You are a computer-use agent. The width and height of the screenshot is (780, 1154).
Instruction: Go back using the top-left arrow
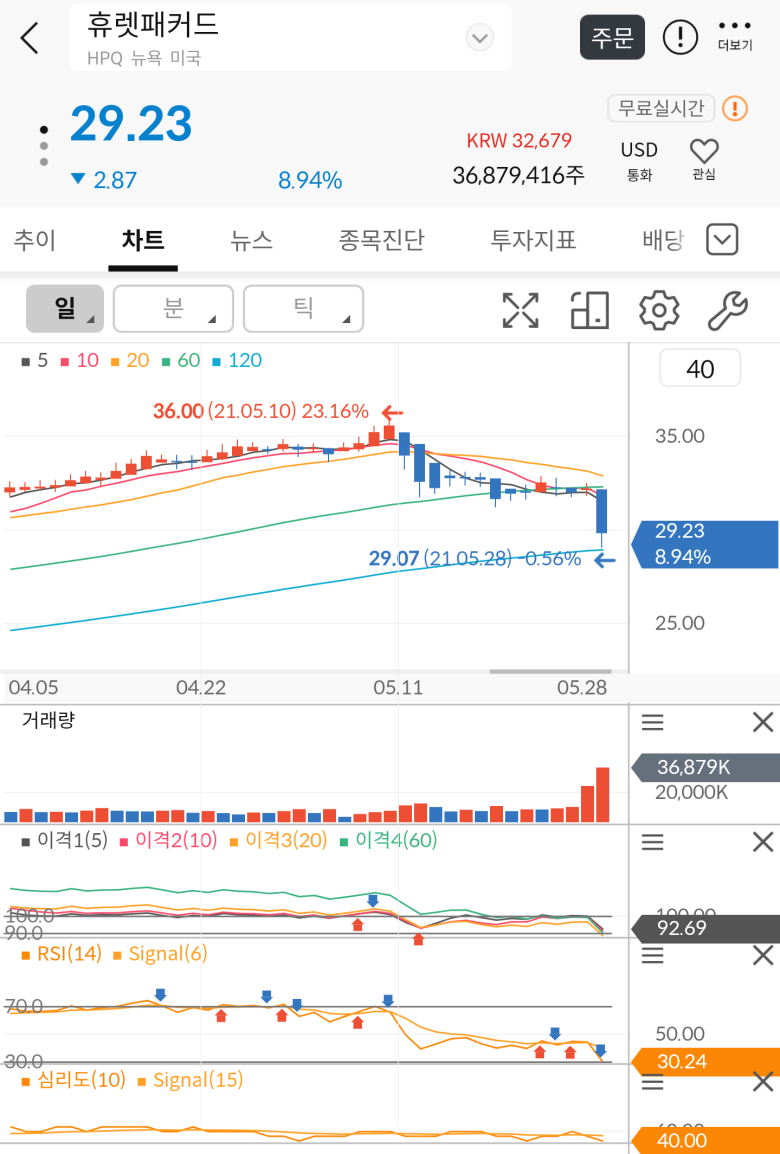(x=30, y=38)
